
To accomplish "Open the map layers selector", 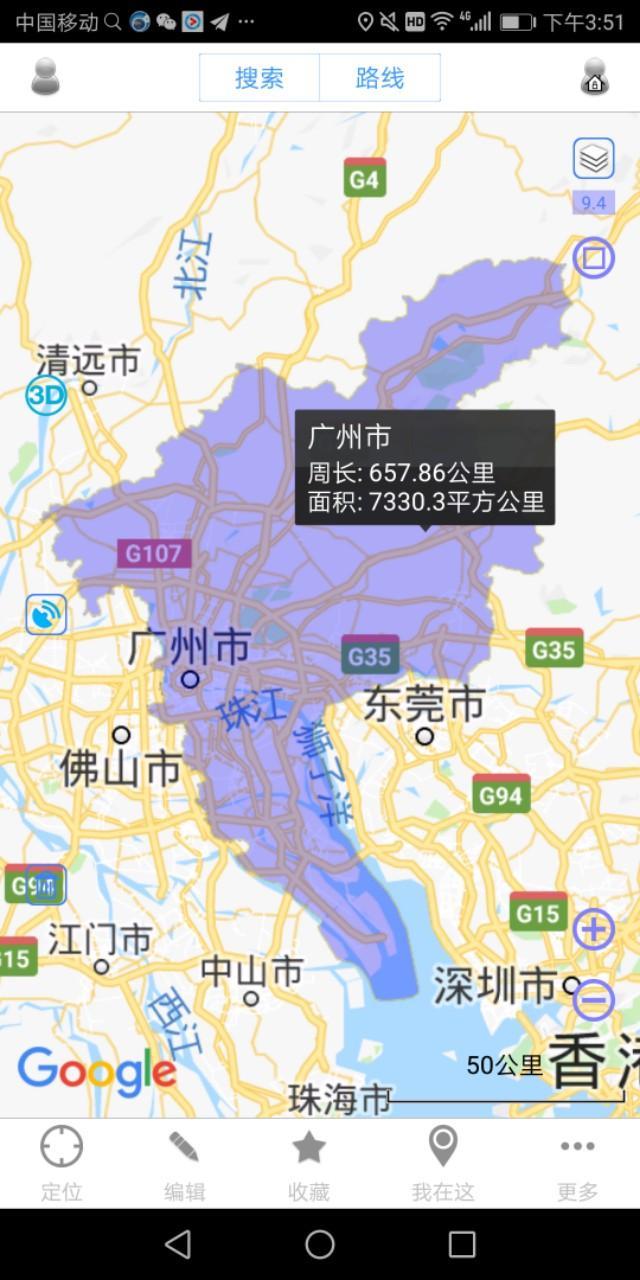I will pyautogui.click(x=593, y=158).
